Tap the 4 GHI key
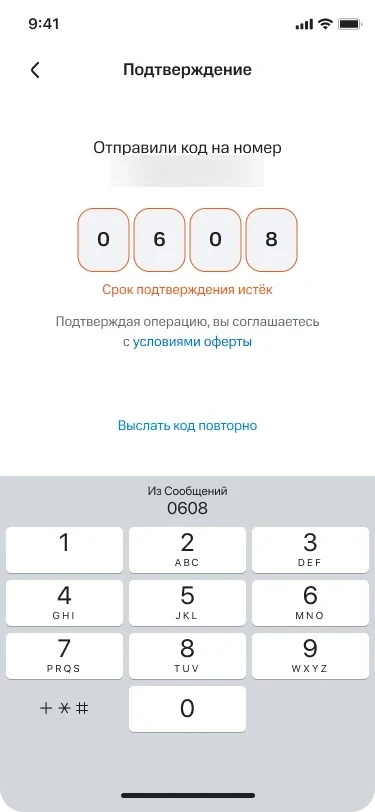 [x=64, y=603]
